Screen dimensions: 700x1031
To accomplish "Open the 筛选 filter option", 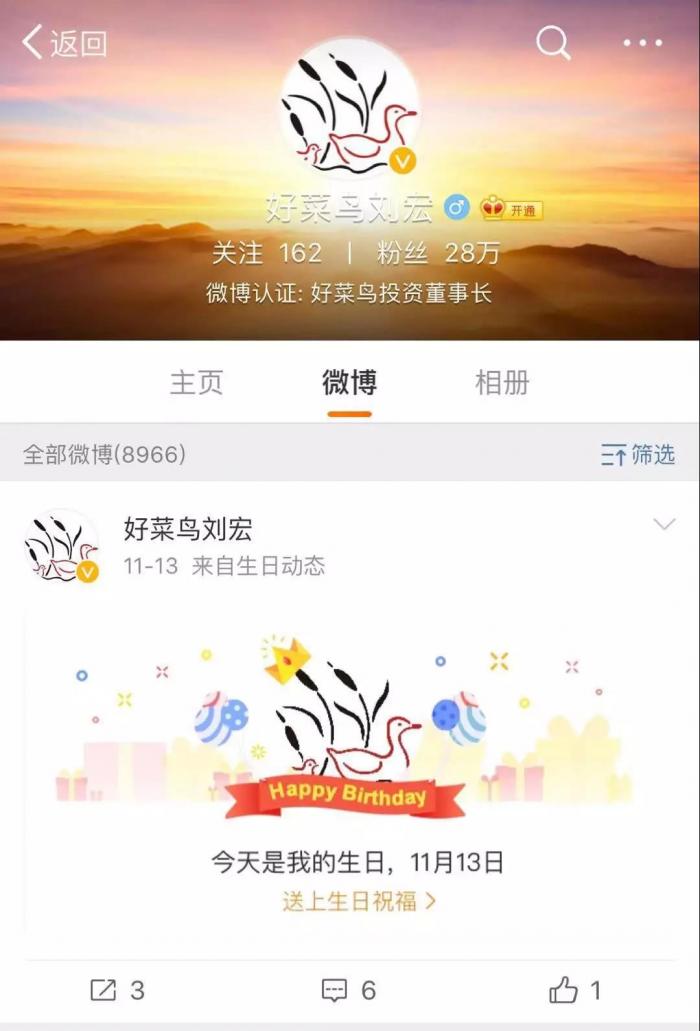I will [x=638, y=455].
